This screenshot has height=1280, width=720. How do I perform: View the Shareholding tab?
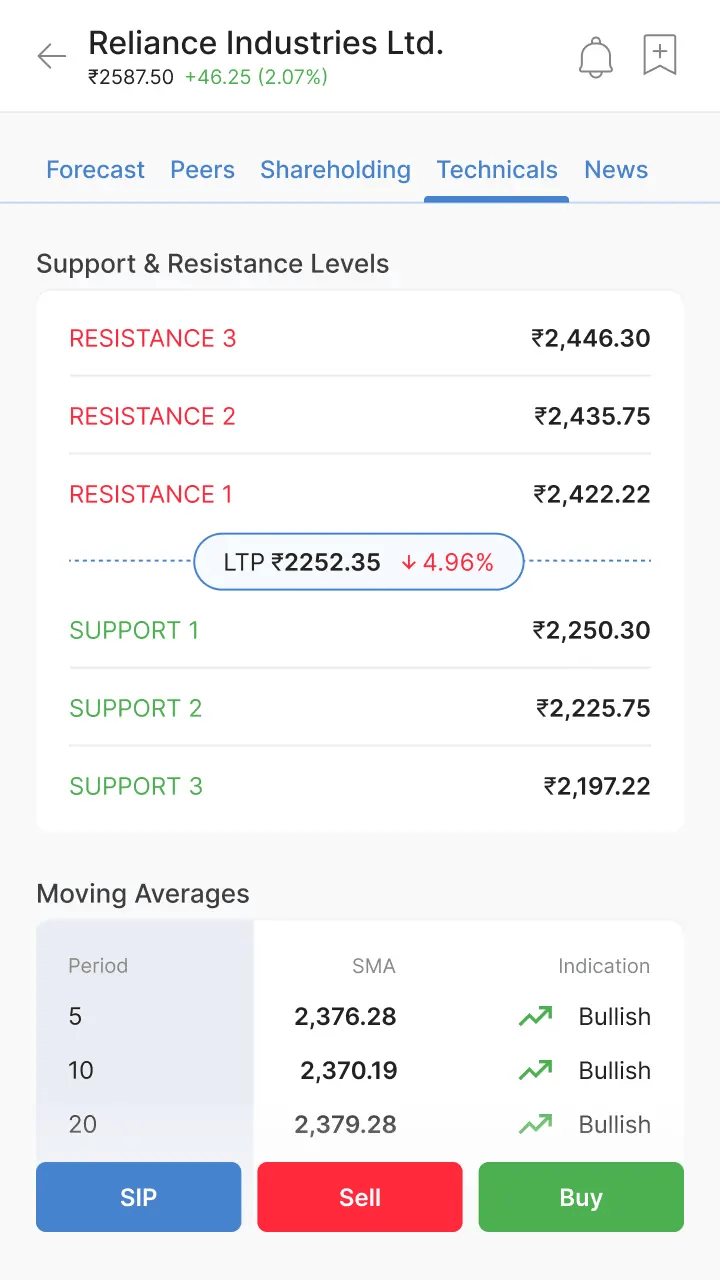click(x=336, y=170)
